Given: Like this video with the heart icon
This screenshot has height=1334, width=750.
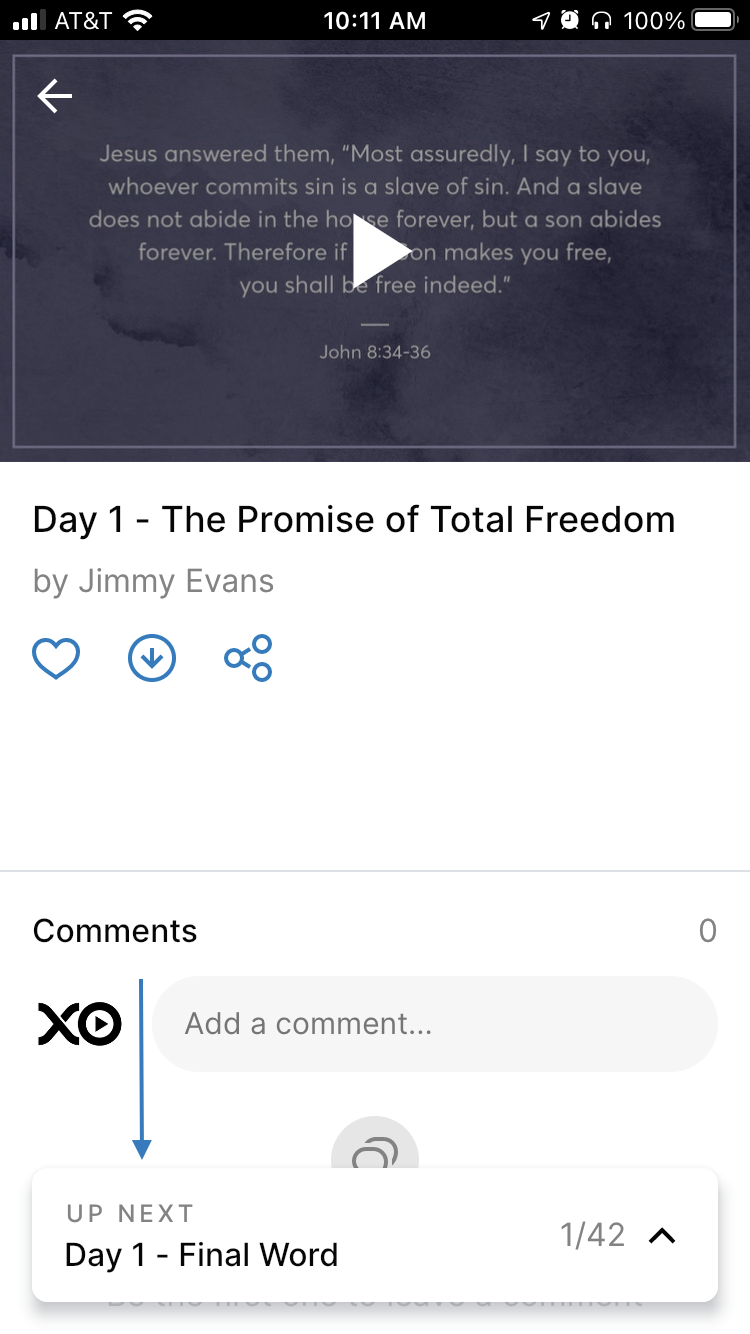Looking at the screenshot, I should [56, 658].
